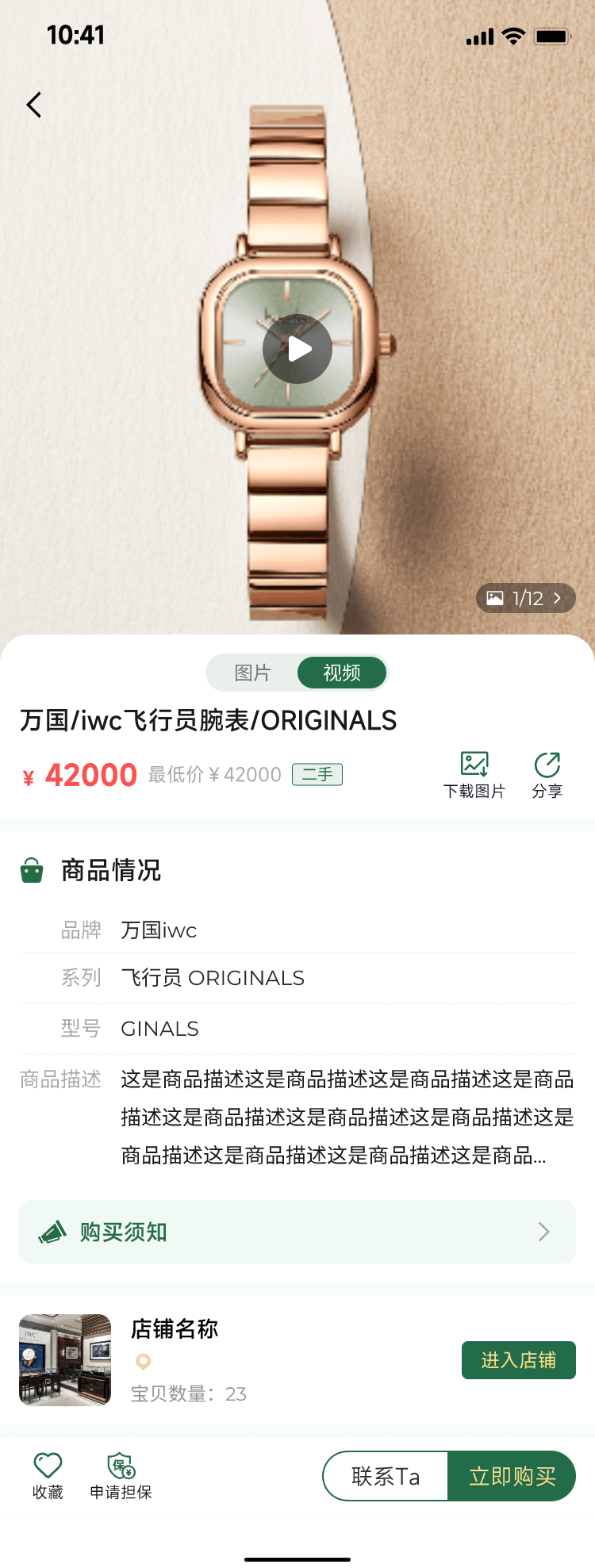Switch to the 图片 tab

tap(253, 673)
